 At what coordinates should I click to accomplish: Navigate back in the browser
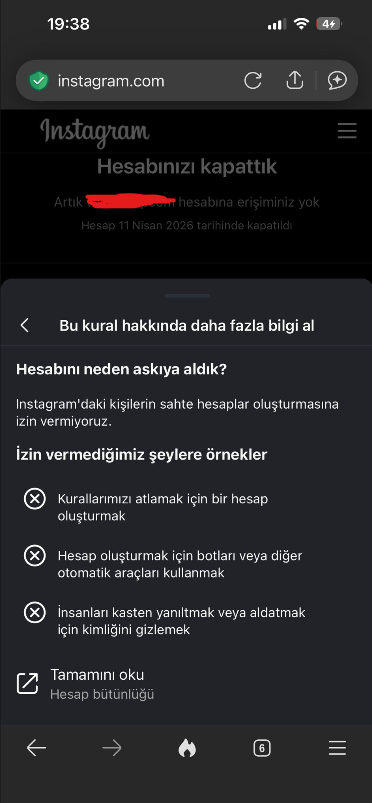point(36,749)
